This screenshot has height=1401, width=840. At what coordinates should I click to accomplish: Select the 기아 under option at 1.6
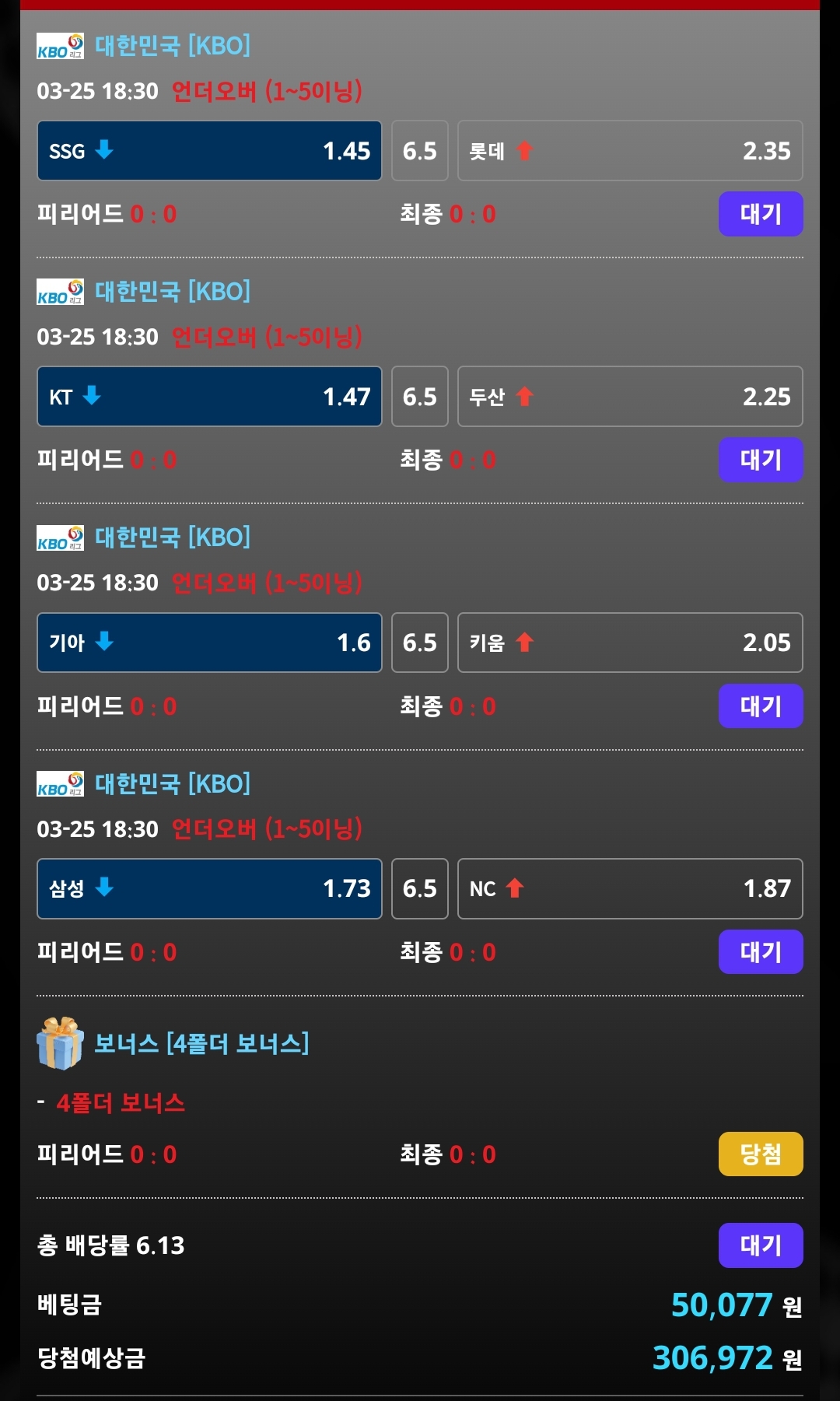click(x=209, y=643)
